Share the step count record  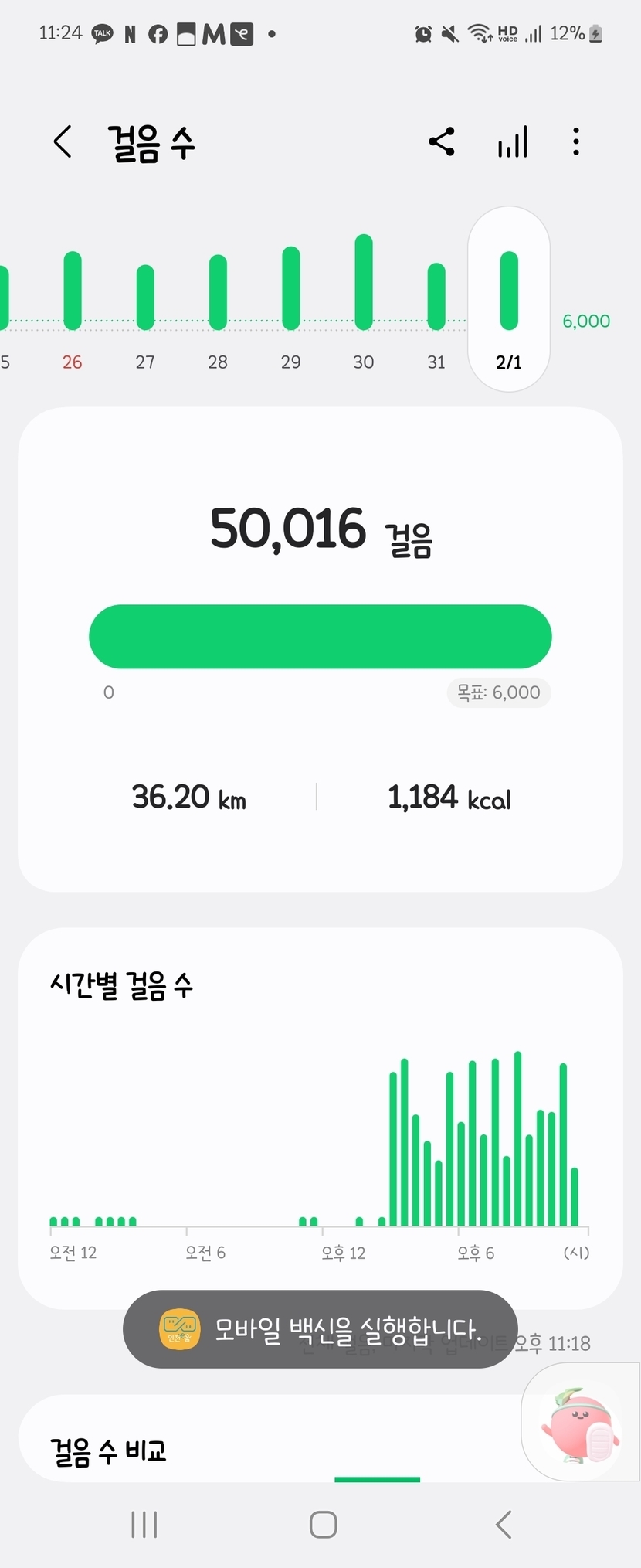(x=442, y=142)
